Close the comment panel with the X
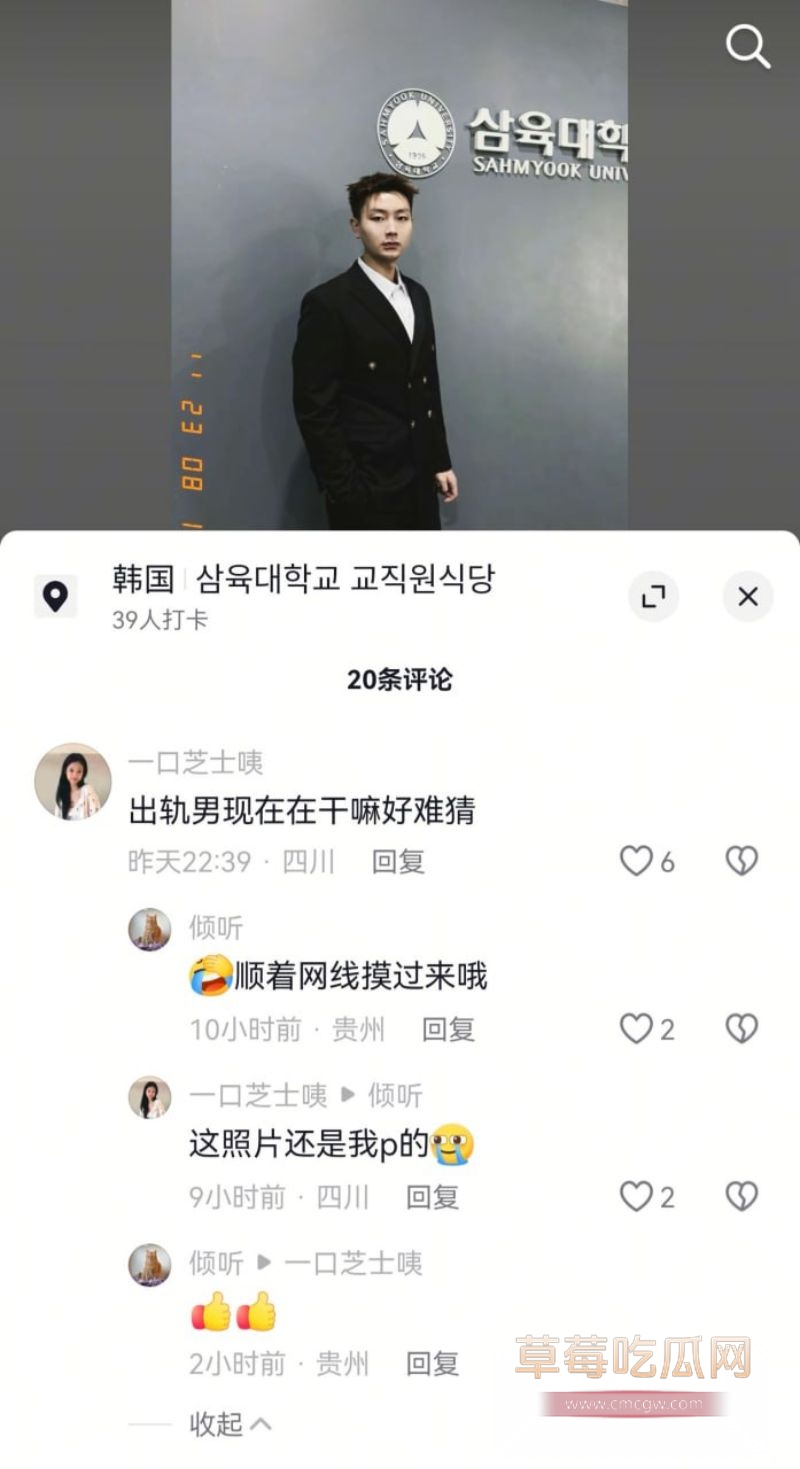800x1469 pixels. pyautogui.click(x=746, y=596)
